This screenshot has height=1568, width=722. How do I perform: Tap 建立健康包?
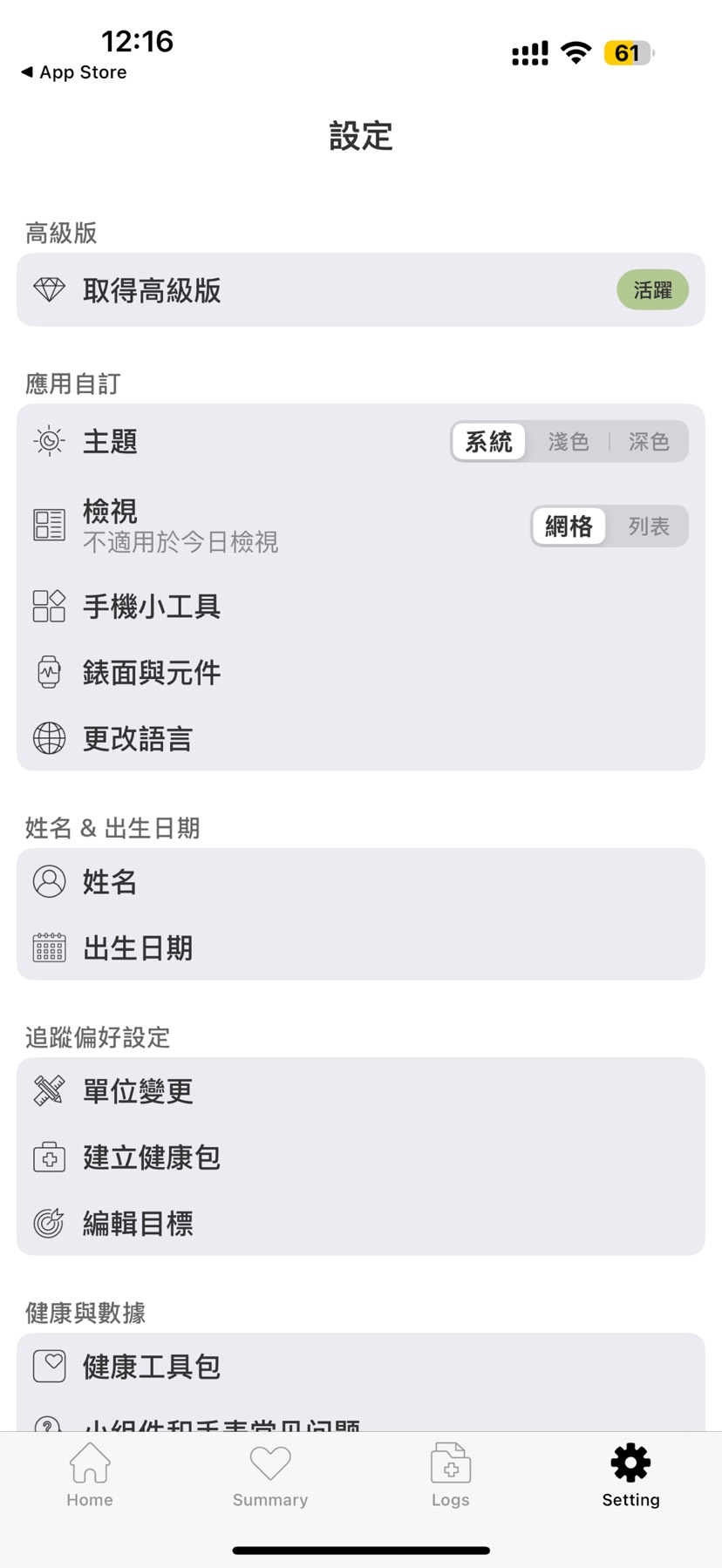point(360,1157)
